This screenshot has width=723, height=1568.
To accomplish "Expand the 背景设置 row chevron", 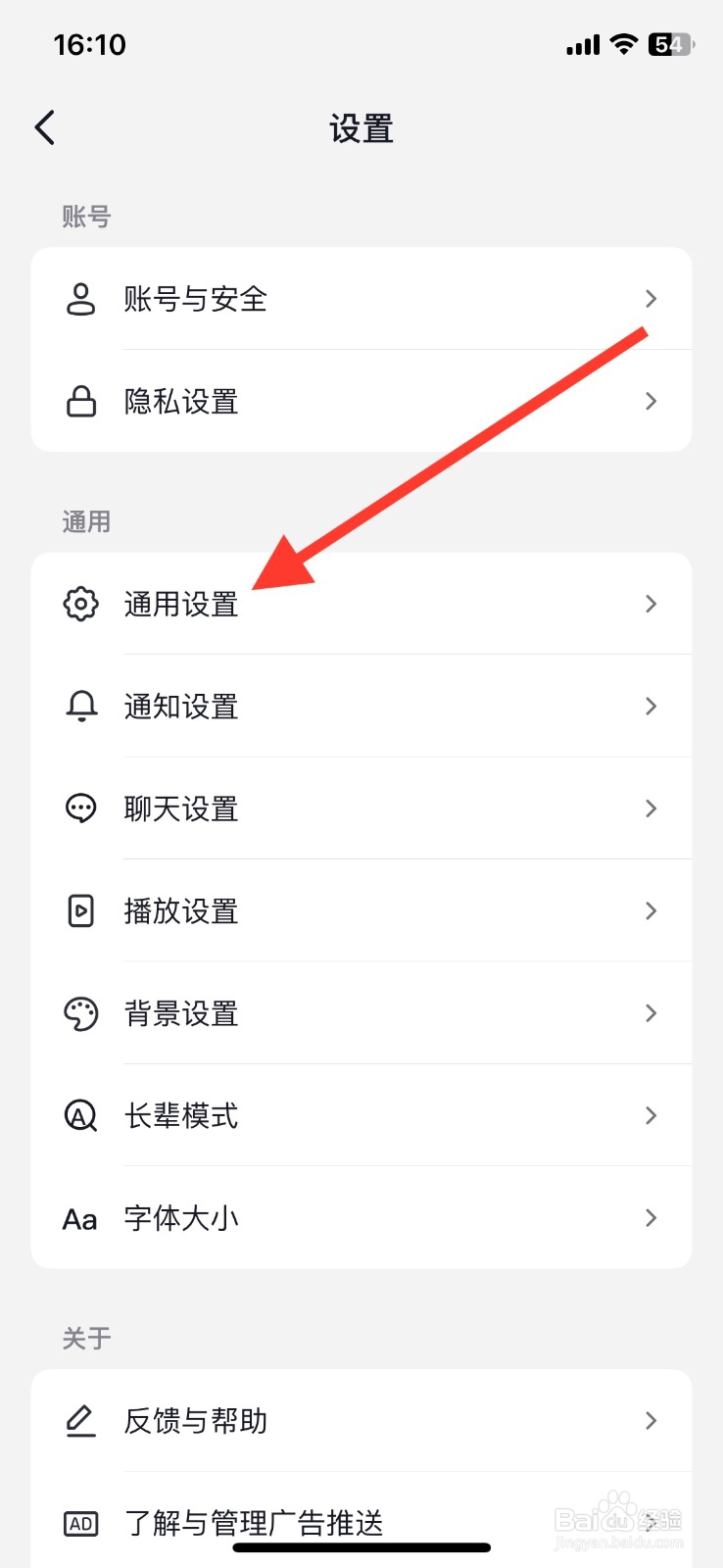I will click(x=650, y=1013).
